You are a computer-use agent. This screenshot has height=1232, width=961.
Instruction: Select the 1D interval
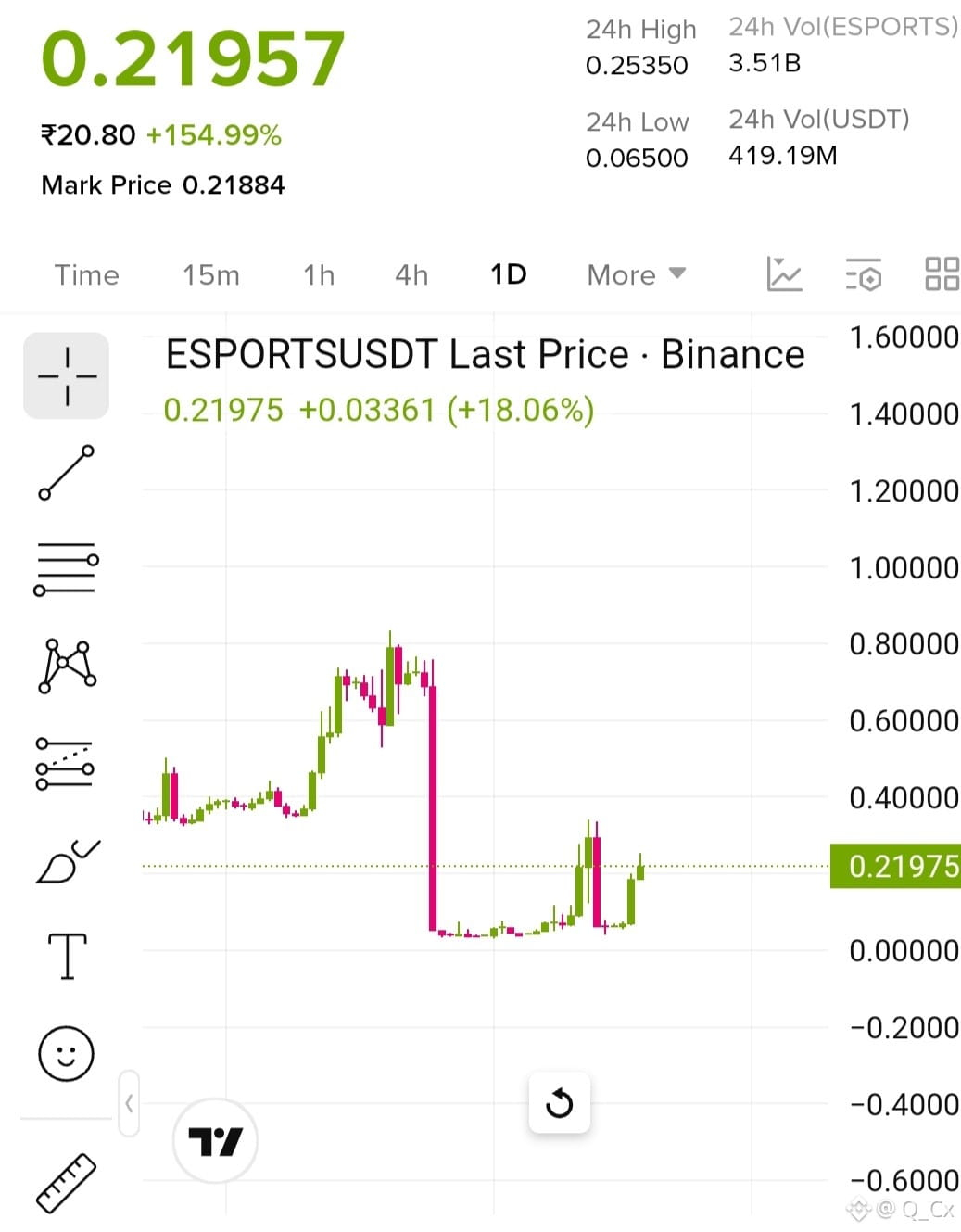(508, 274)
